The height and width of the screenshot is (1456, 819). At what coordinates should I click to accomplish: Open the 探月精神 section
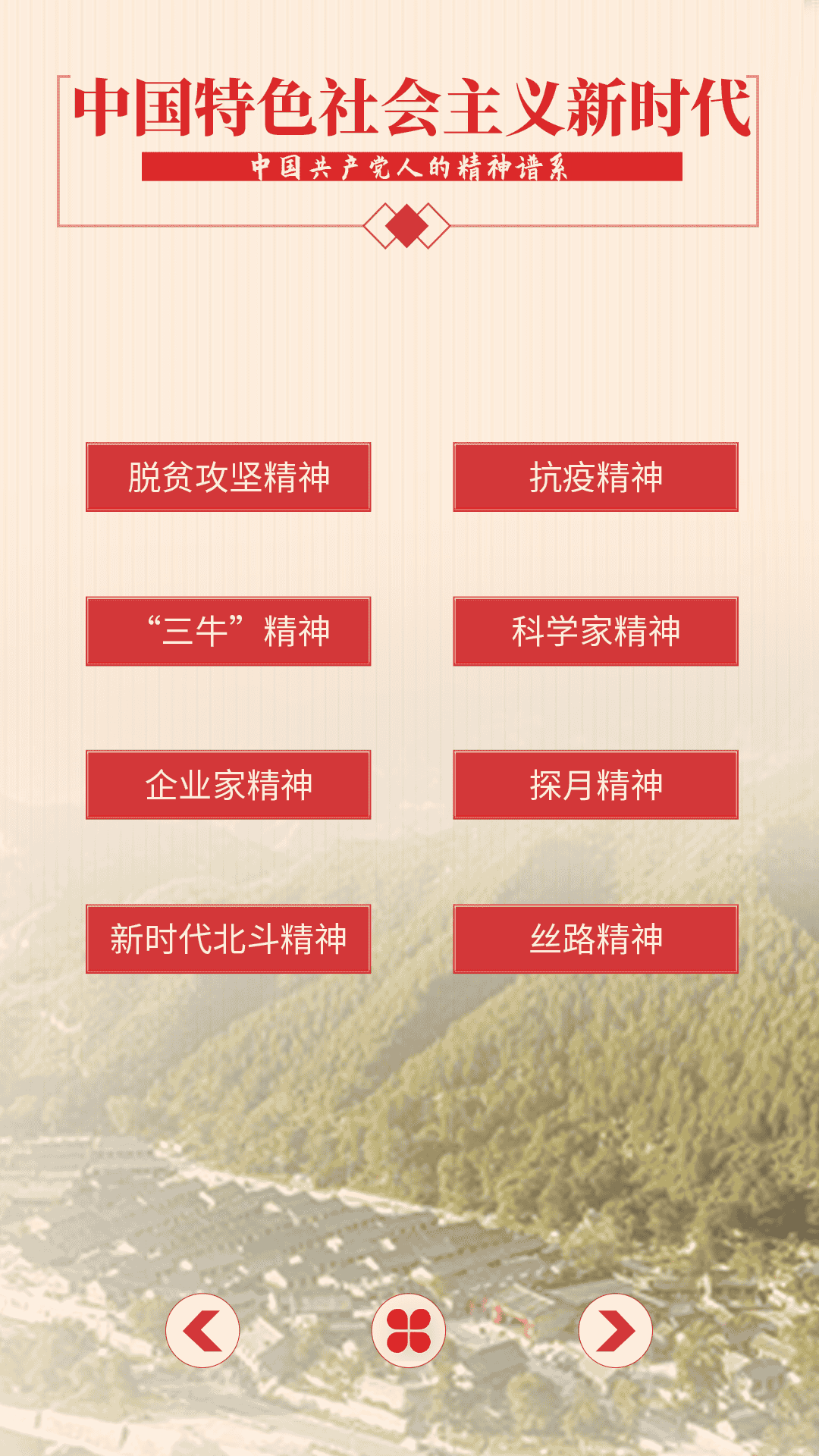pyautogui.click(x=595, y=785)
